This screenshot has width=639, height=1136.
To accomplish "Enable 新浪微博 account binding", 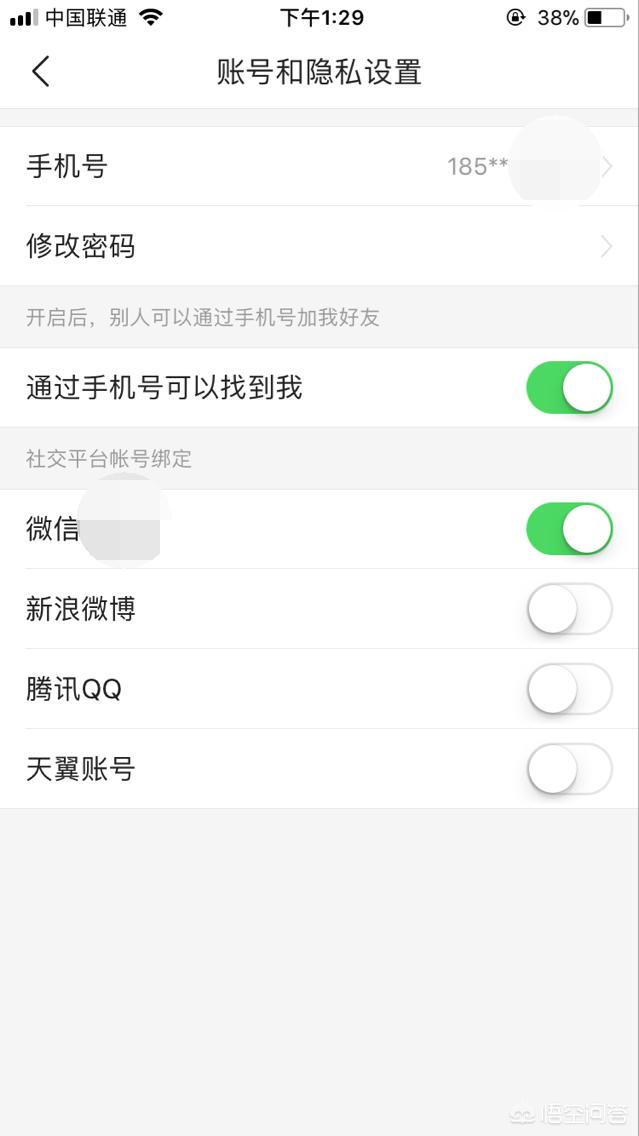I will coord(569,609).
